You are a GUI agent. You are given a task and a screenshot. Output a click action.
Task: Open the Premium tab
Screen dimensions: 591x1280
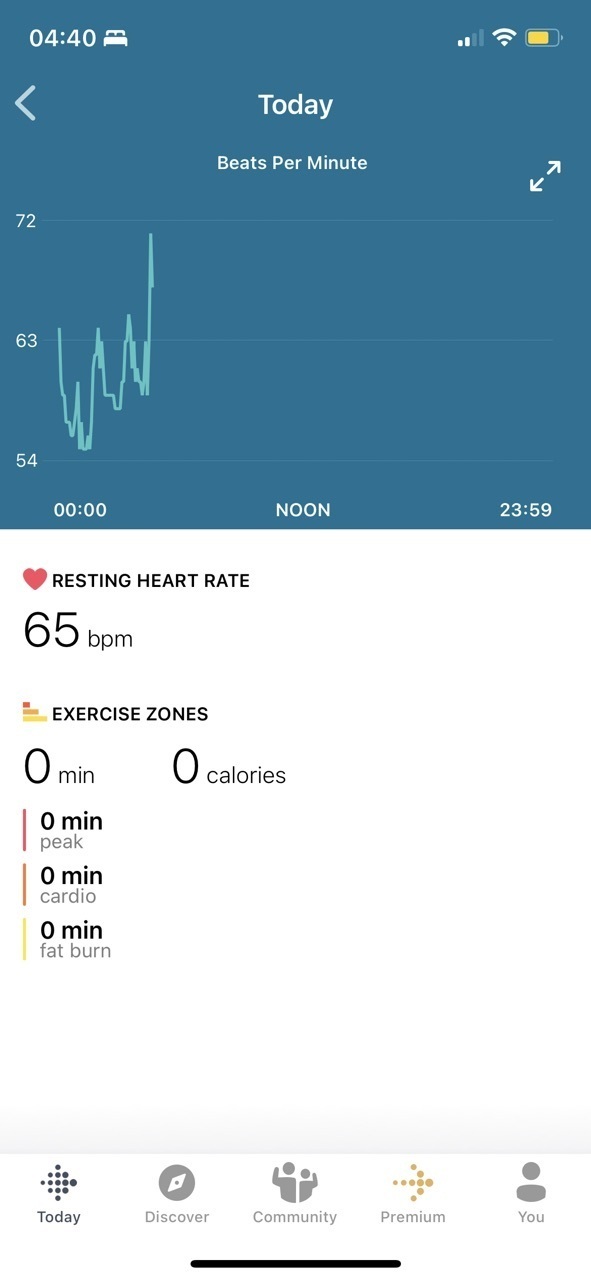tap(413, 1194)
